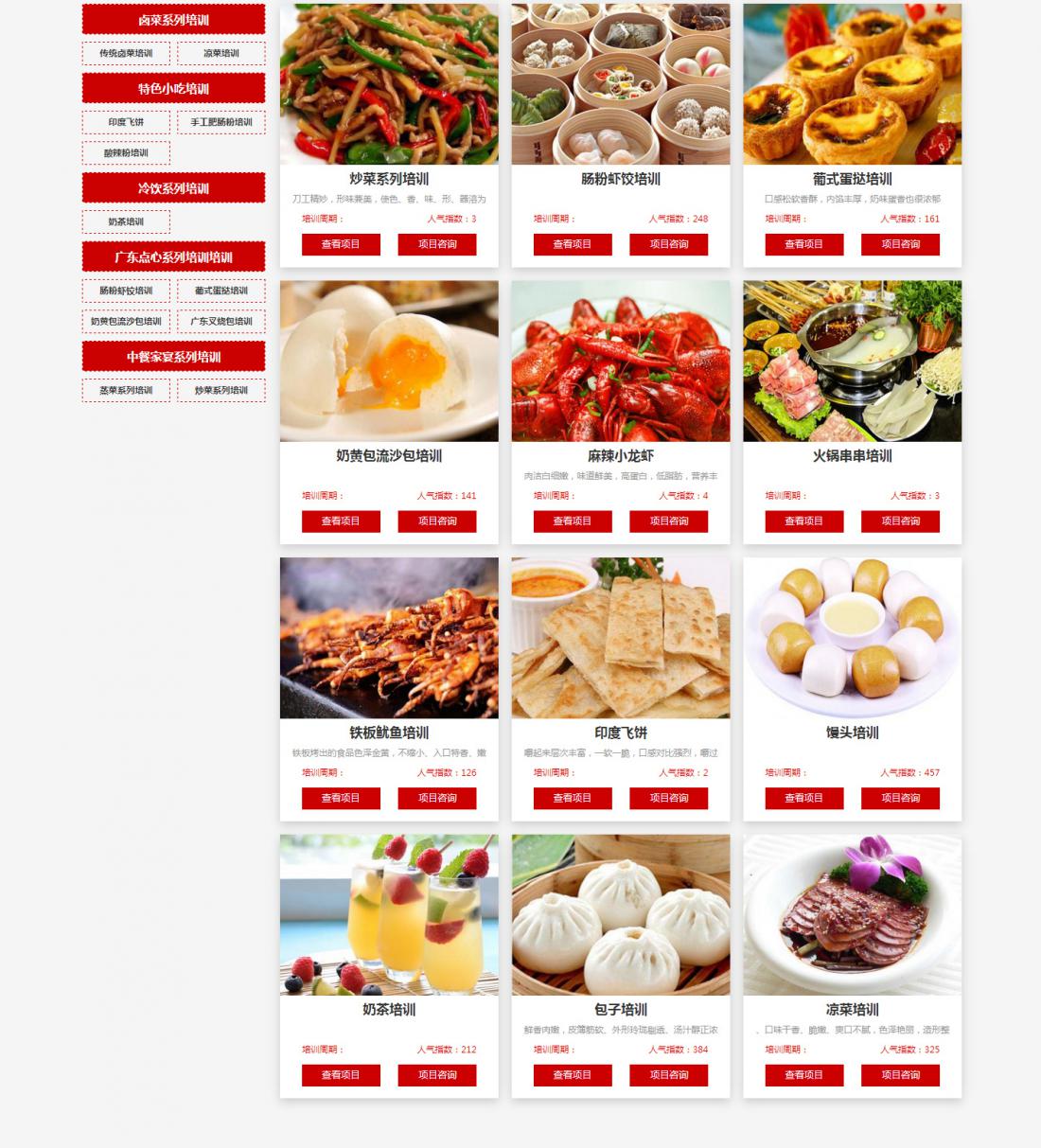Image resolution: width=1041 pixels, height=1148 pixels.
Task: Open the 铁板鱿鱼培训 photo card
Action: click(x=389, y=638)
